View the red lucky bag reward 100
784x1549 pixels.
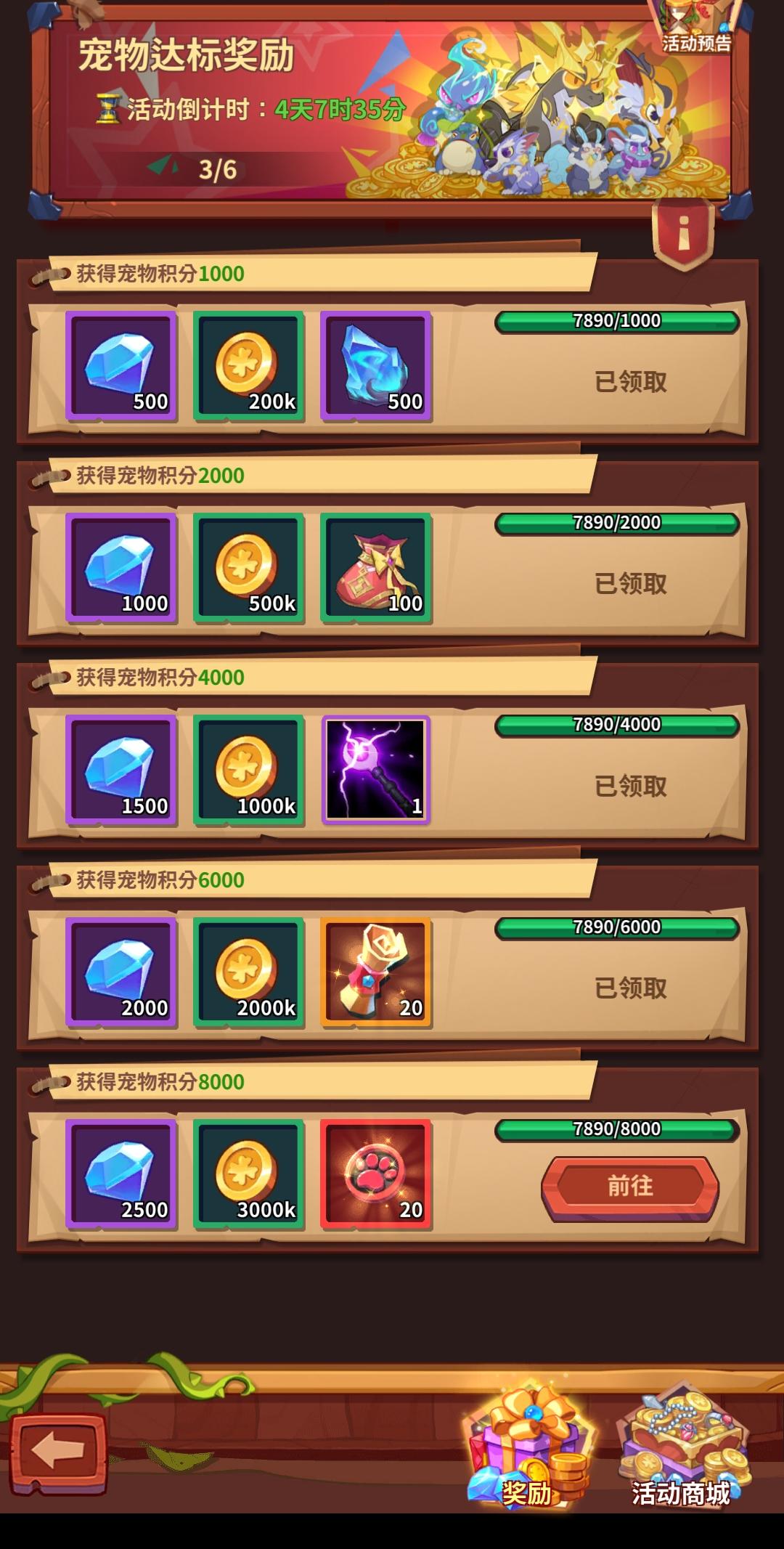376,568
